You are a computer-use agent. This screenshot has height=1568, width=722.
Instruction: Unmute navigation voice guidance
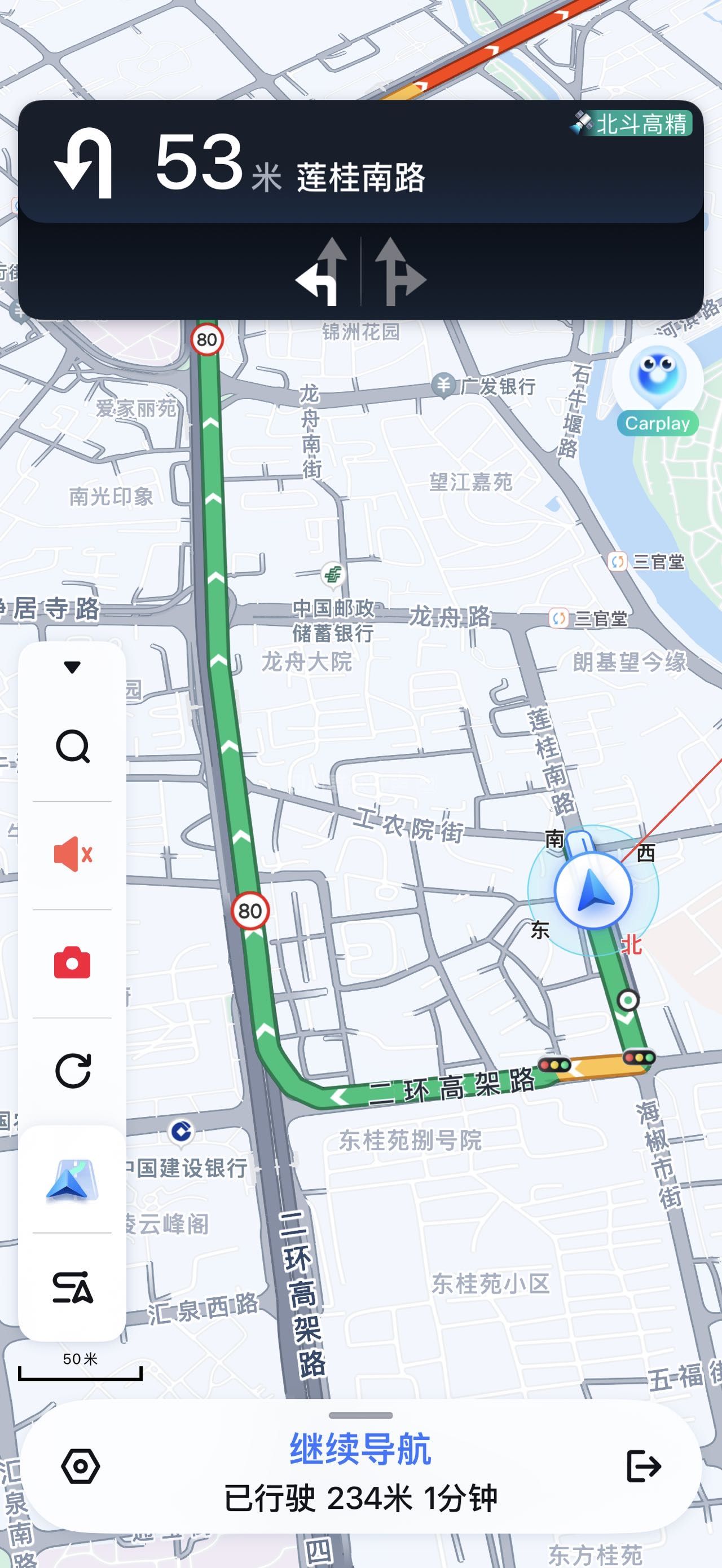pos(72,854)
